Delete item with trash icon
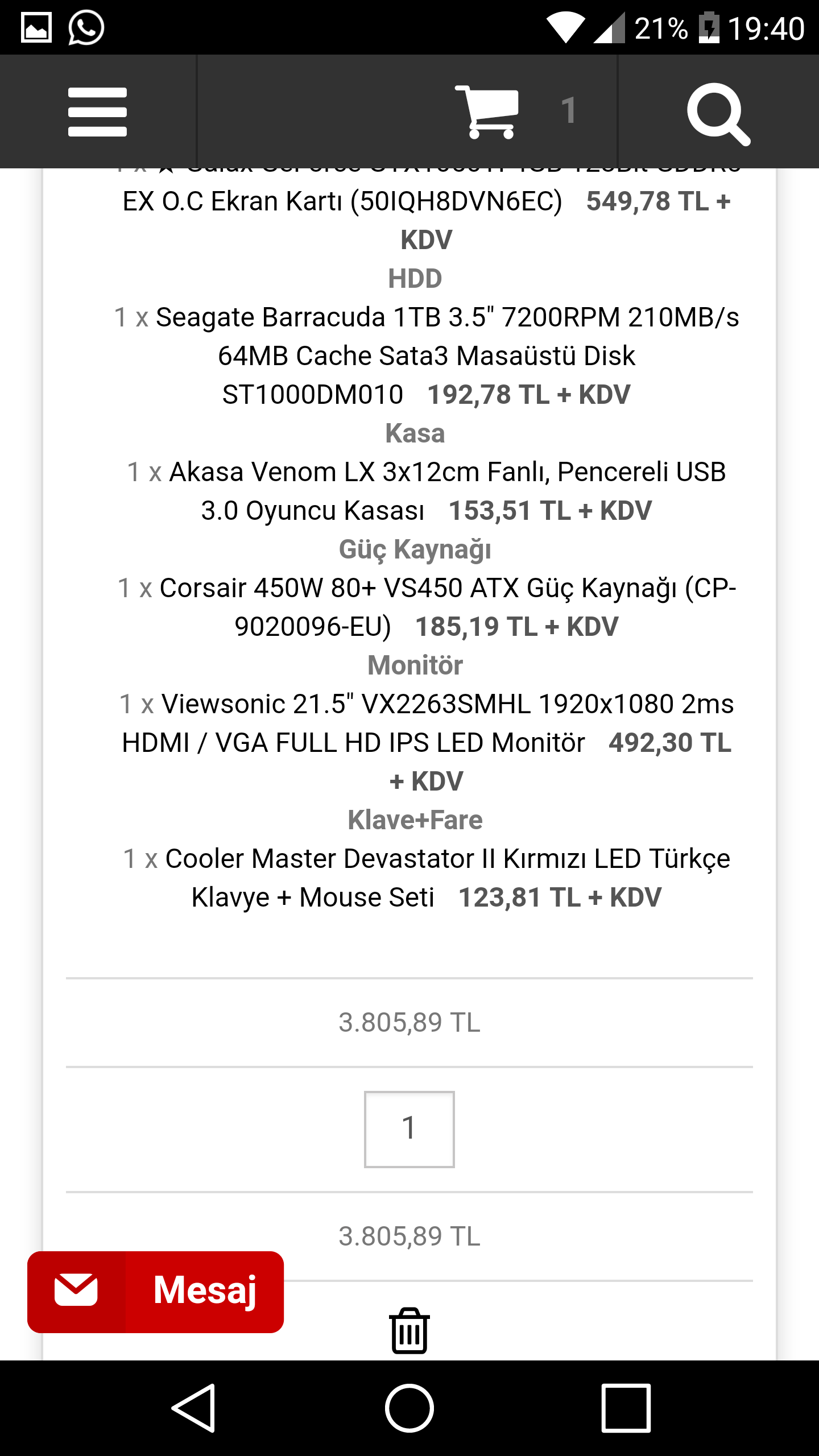Viewport: 819px width, 1456px height. (409, 1330)
